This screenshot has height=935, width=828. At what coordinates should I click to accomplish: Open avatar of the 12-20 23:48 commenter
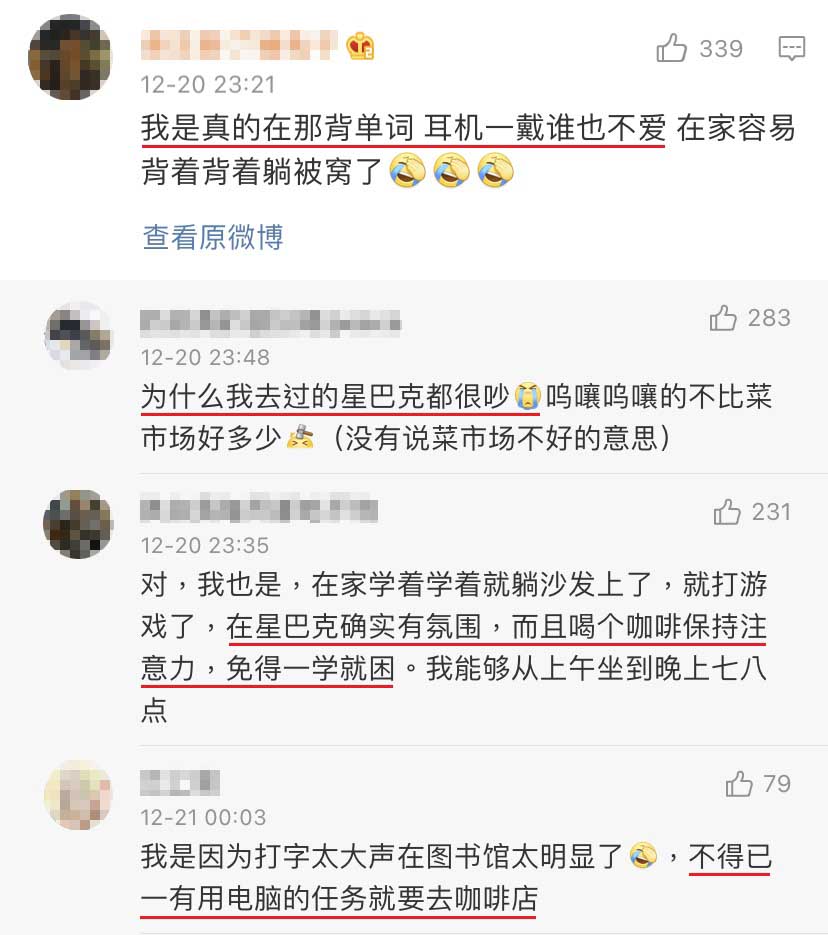78,334
